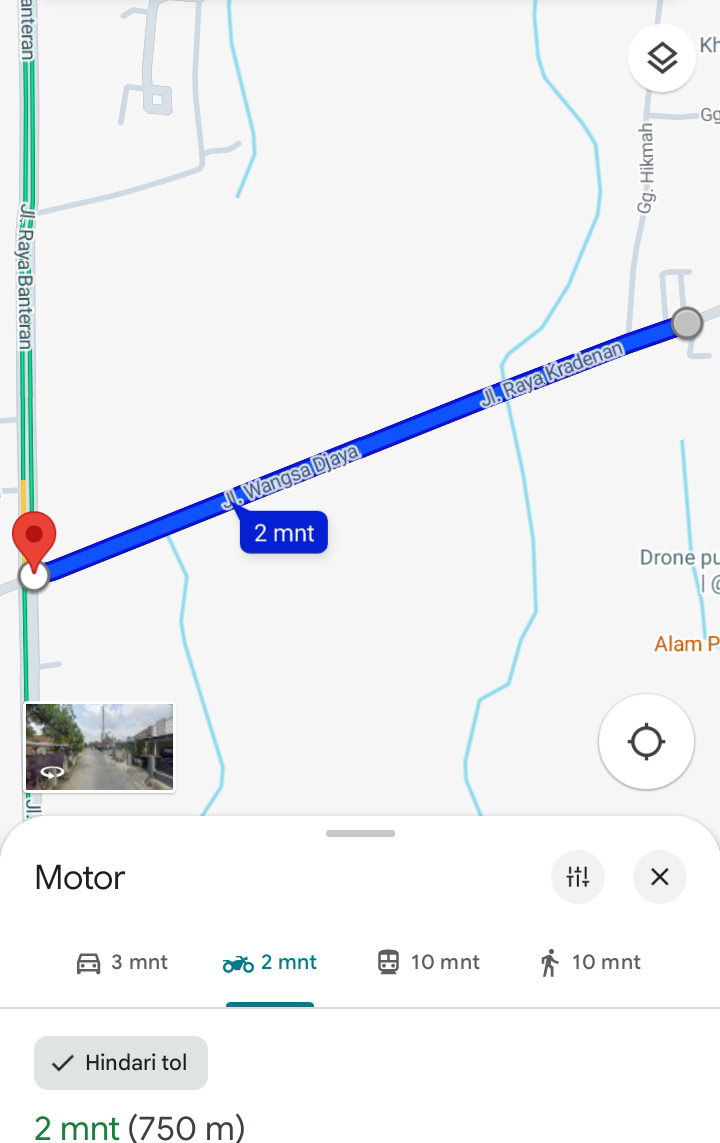Switch to walking 10 mnt mode
The width and height of the screenshot is (720, 1143).
pos(590,962)
